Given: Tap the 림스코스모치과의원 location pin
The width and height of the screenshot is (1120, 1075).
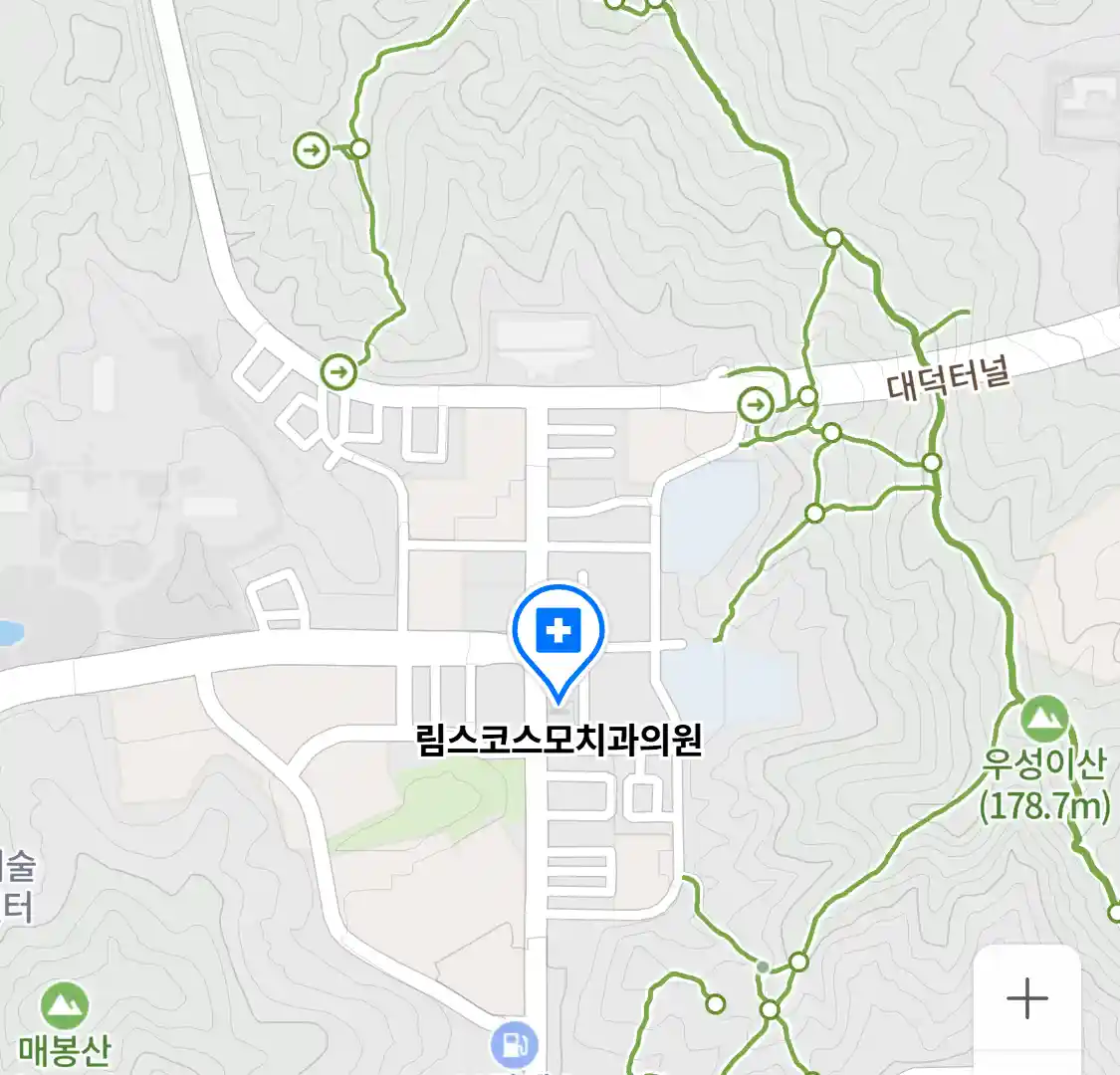Looking at the screenshot, I should pos(559,633).
